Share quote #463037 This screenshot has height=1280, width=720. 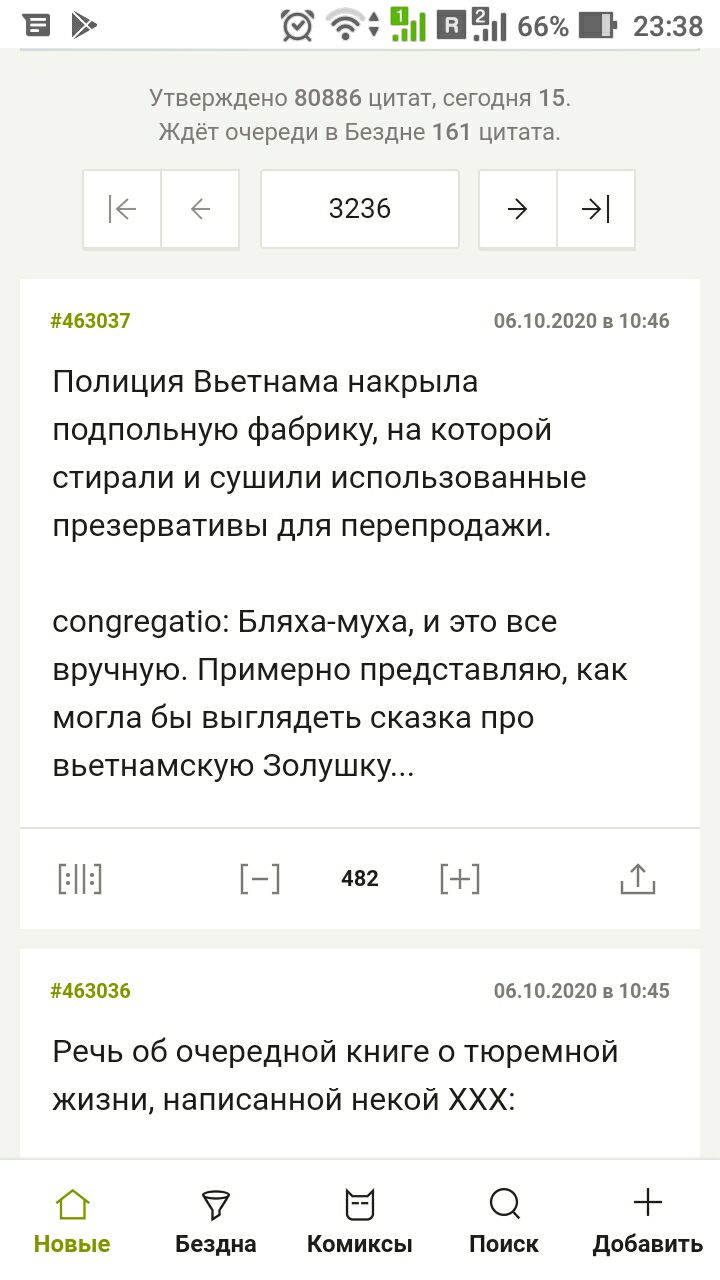pos(638,879)
